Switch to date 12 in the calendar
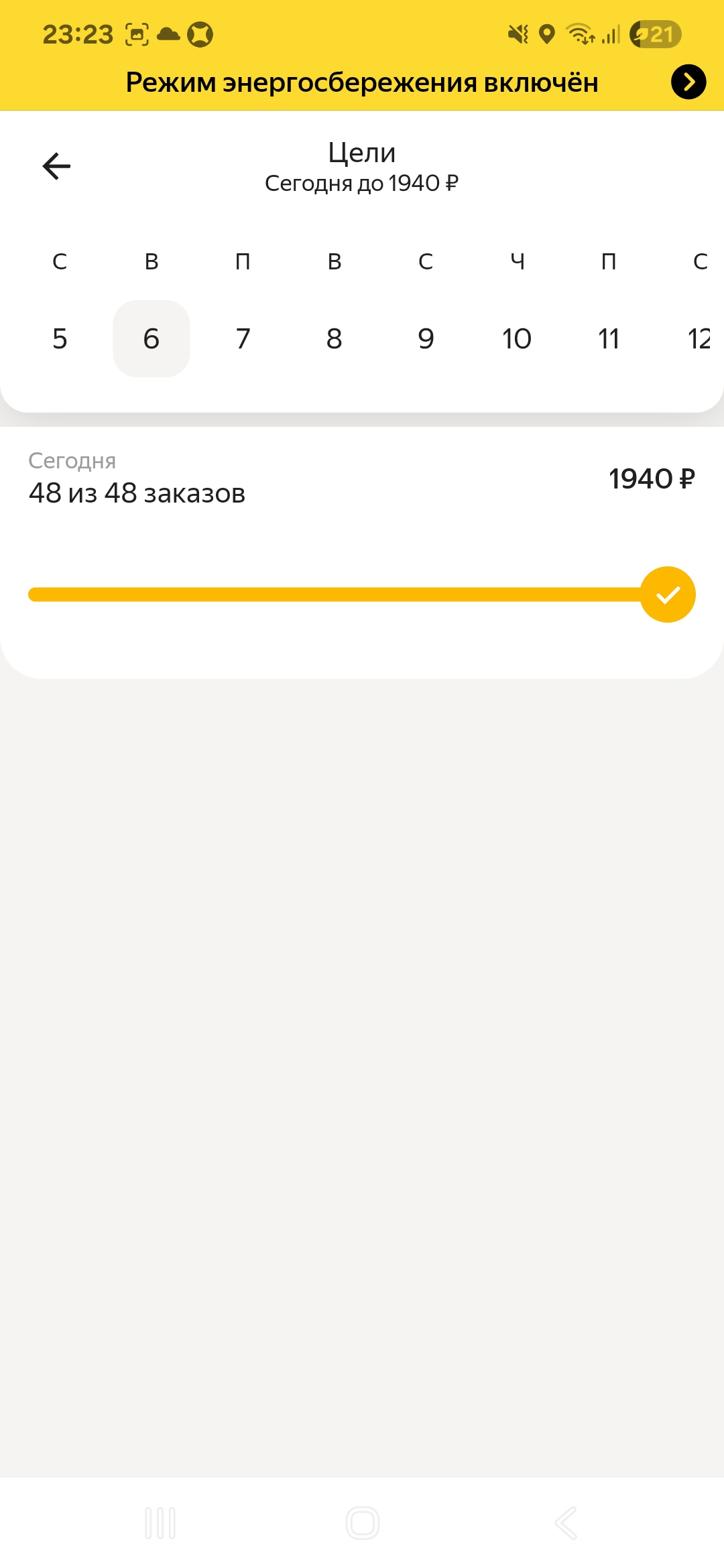This screenshot has height=1568, width=724. tap(699, 338)
